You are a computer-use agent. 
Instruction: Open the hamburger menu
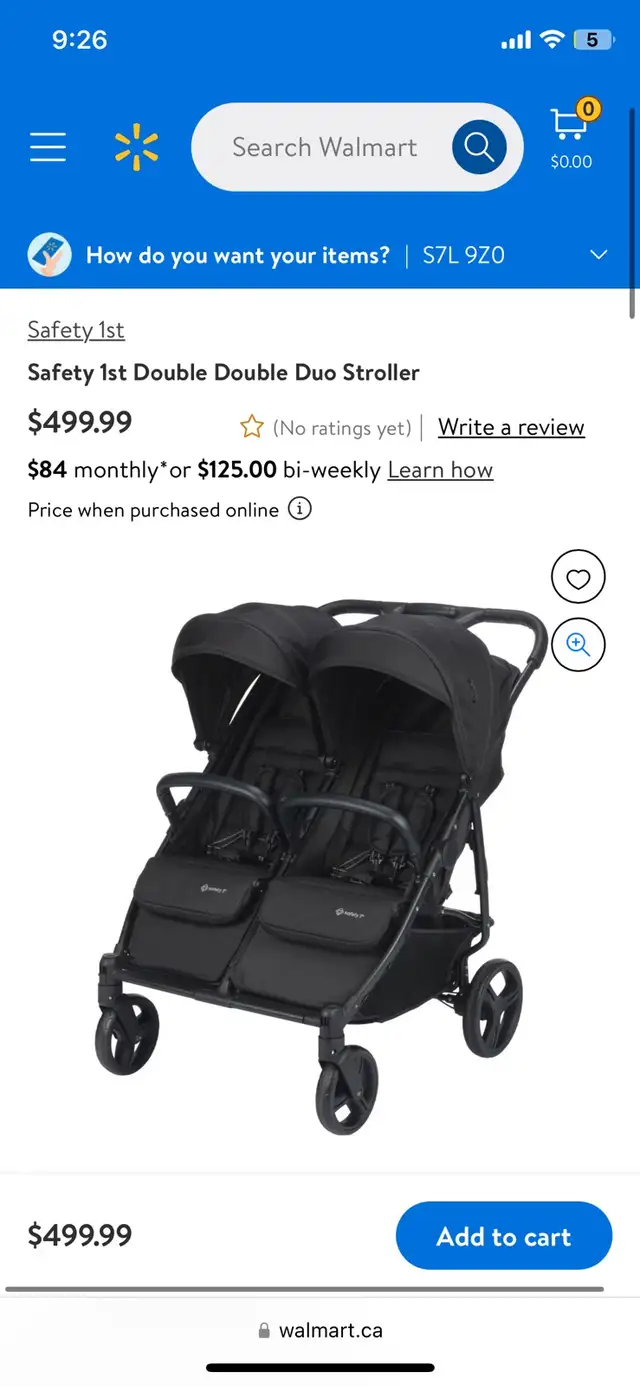[x=48, y=147]
